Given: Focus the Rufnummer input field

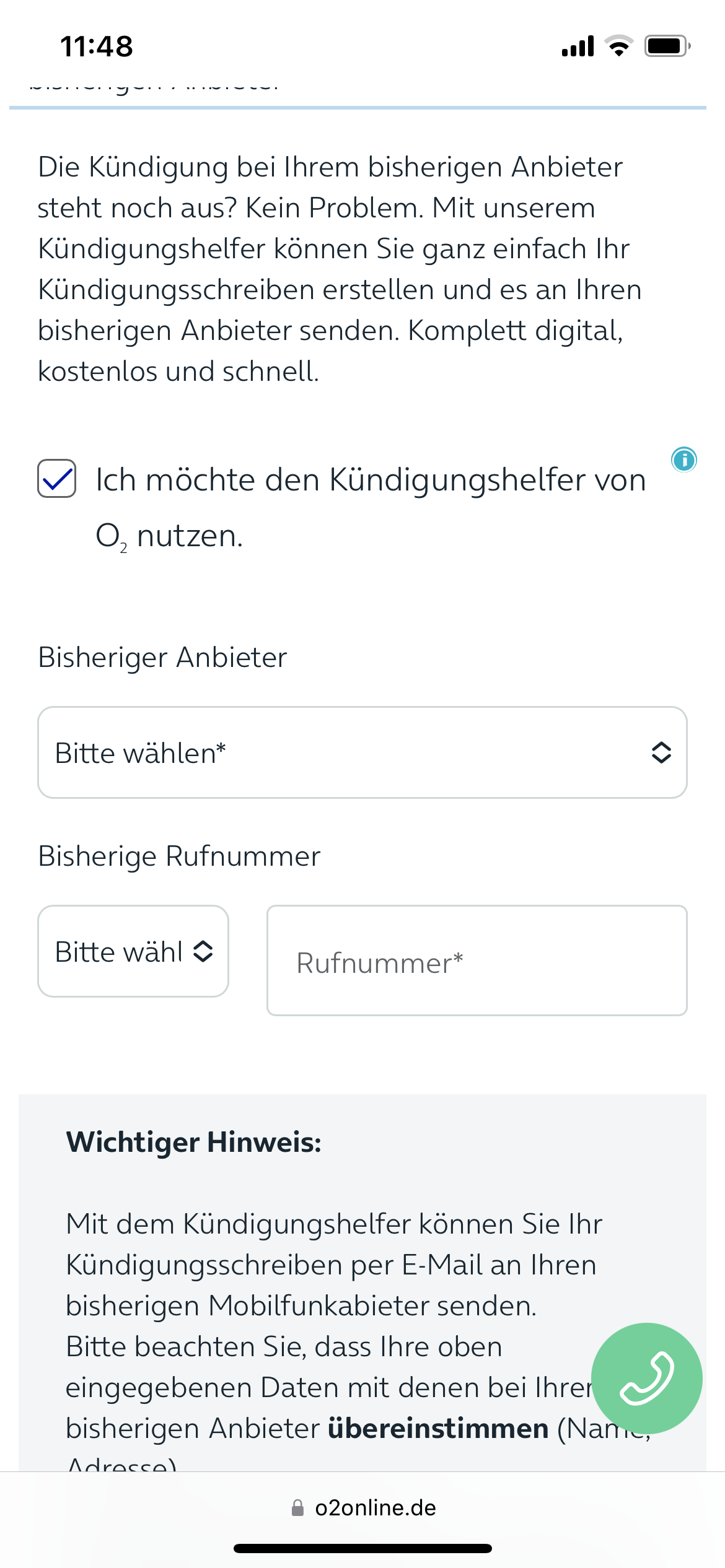Looking at the screenshot, I should click(x=477, y=960).
